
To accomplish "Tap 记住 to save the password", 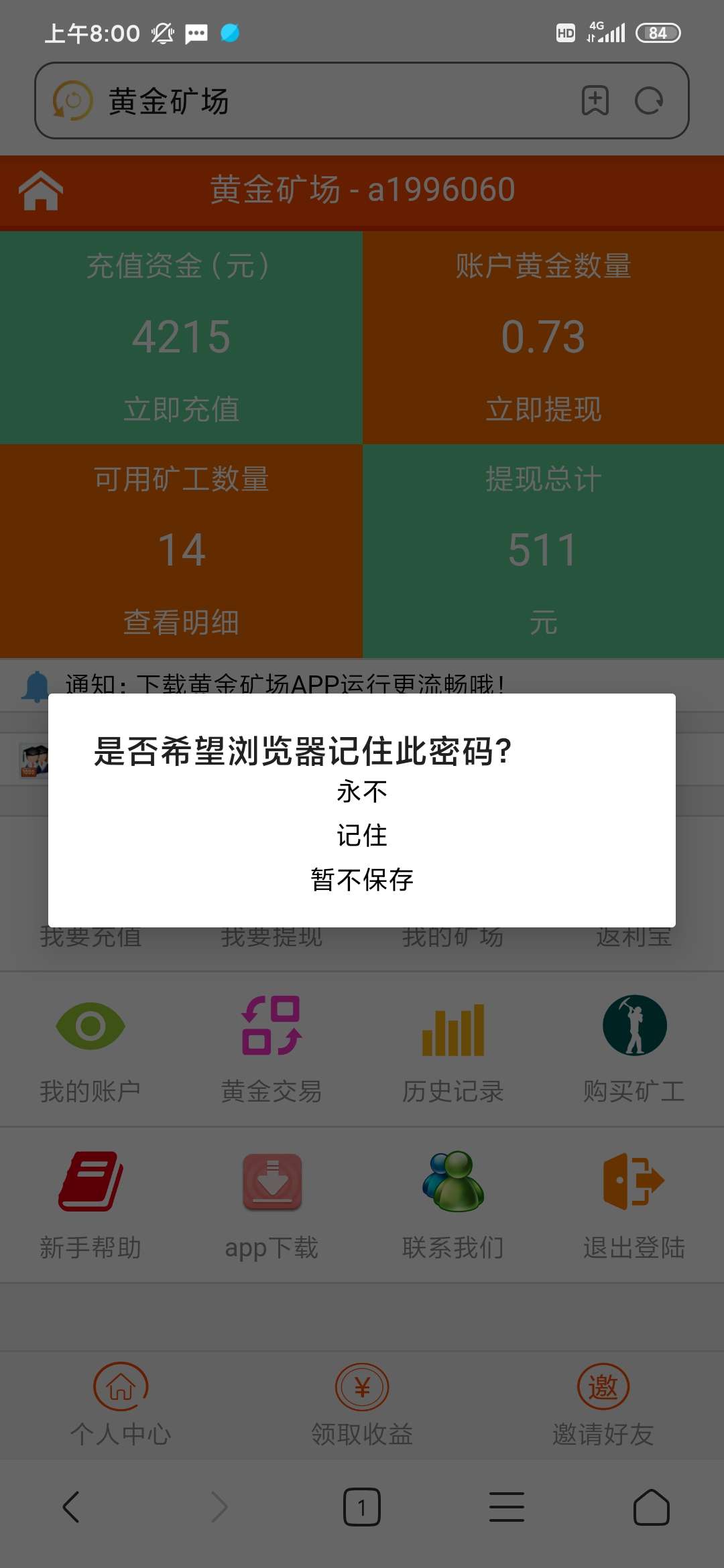I will [361, 836].
